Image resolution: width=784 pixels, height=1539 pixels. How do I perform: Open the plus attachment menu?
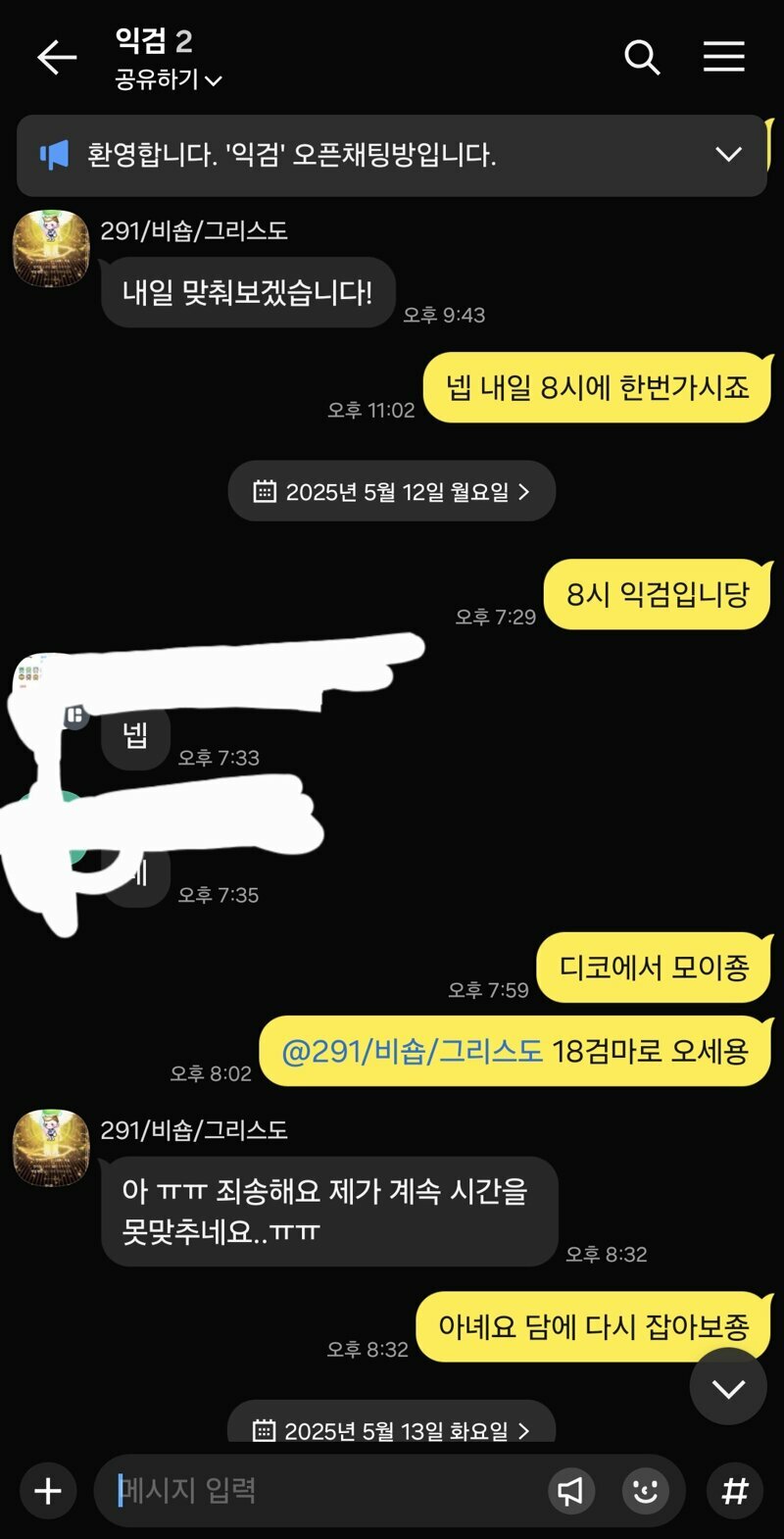point(48,1491)
